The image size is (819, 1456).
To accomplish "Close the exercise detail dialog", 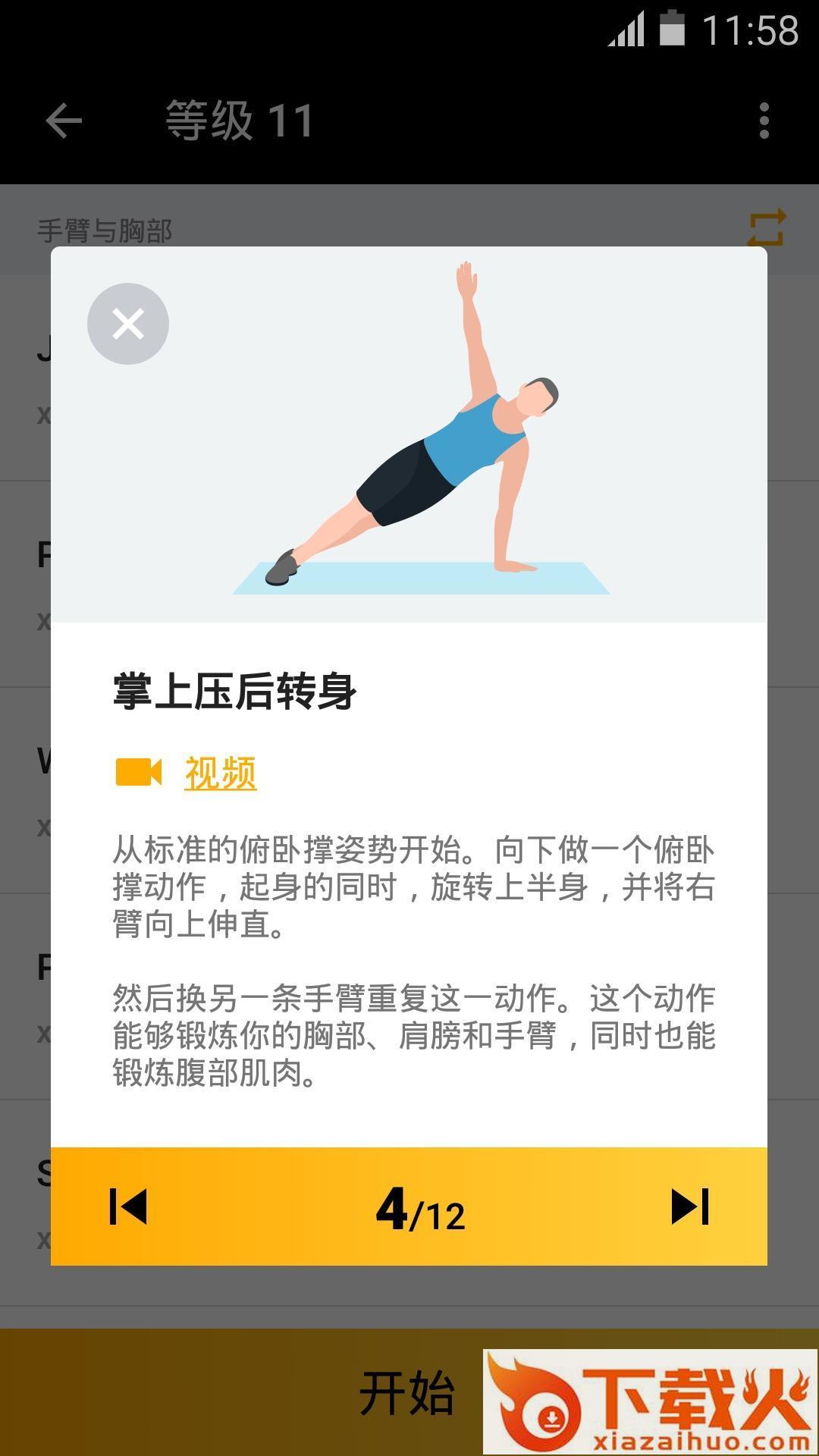I will pos(128,324).
